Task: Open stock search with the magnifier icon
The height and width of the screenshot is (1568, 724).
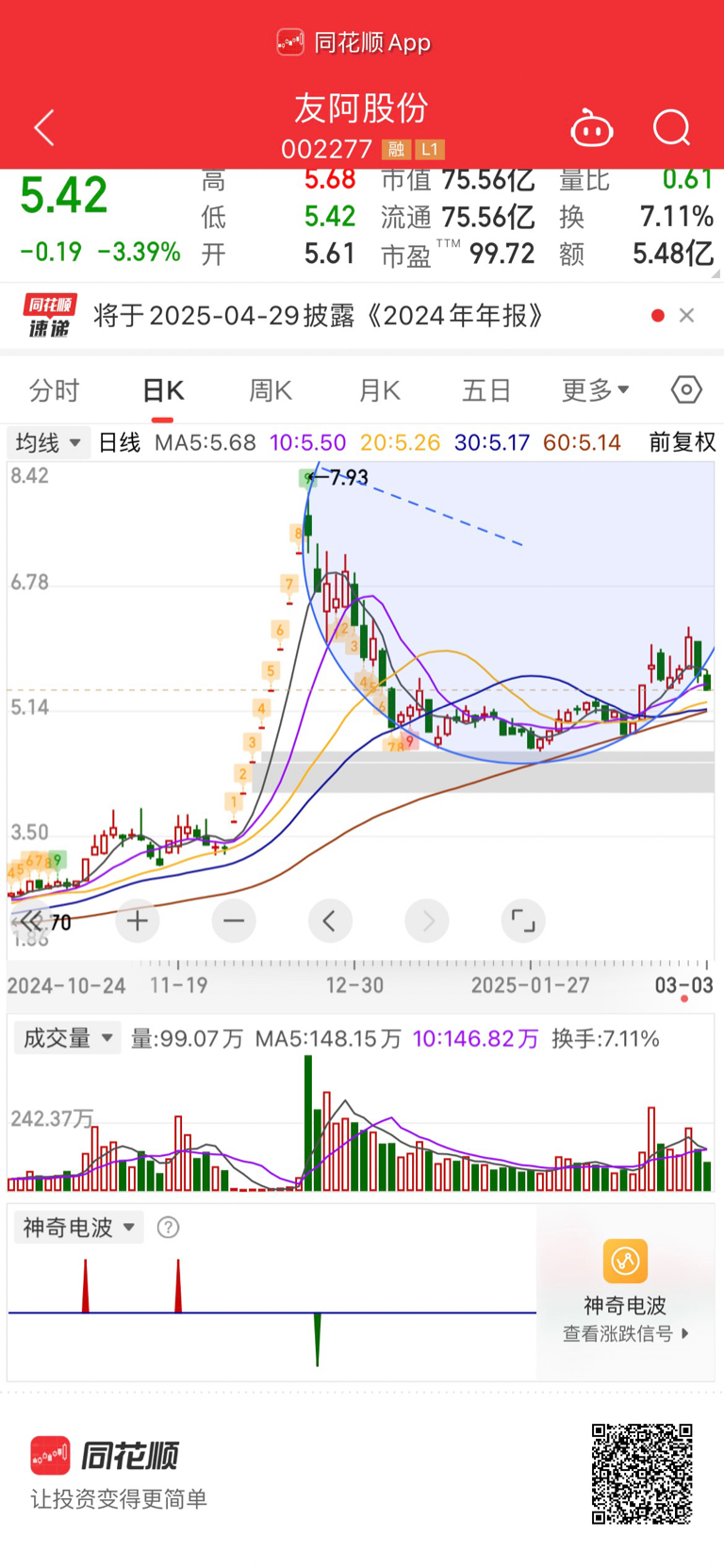Action: (671, 128)
